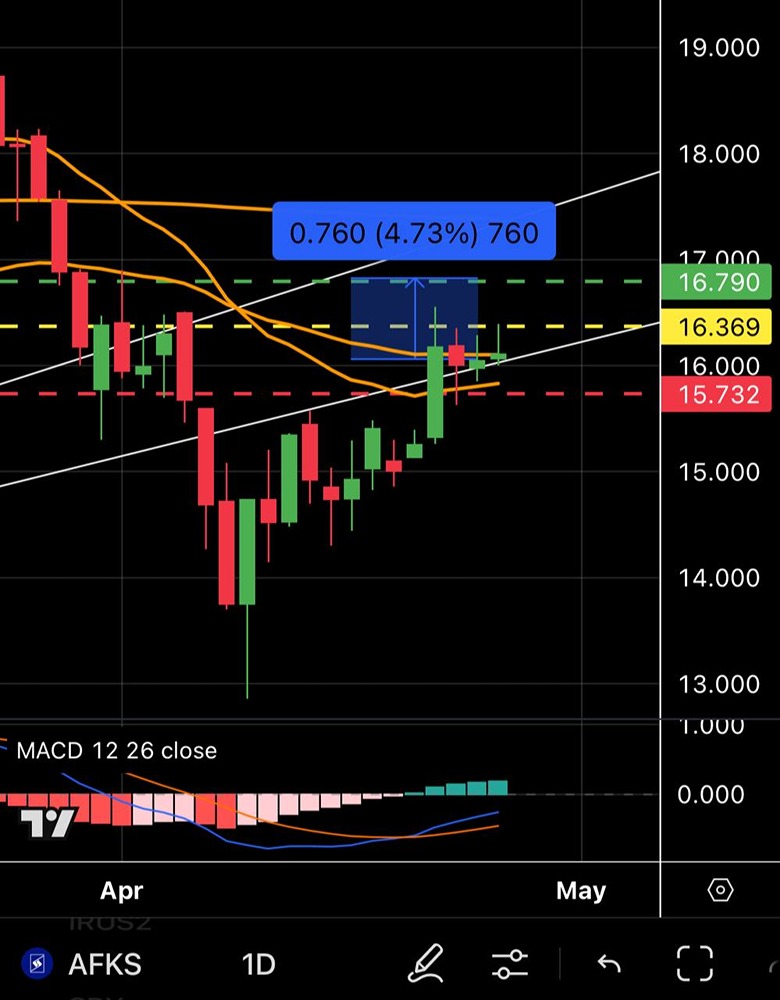This screenshot has width=780, height=1000.
Task: Change the 1D chart interval
Action: [x=258, y=964]
